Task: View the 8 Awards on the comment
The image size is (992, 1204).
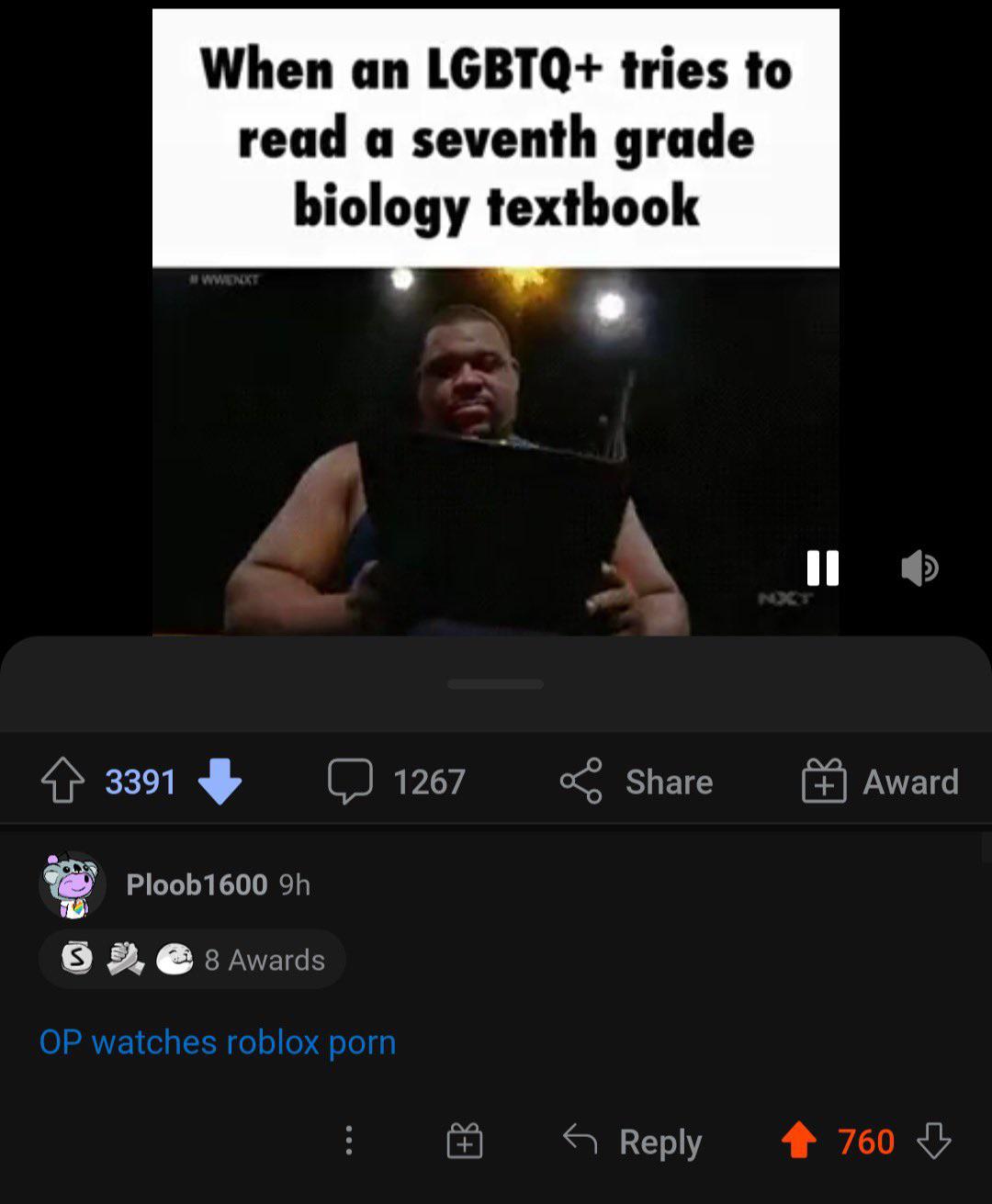Action: pos(192,960)
